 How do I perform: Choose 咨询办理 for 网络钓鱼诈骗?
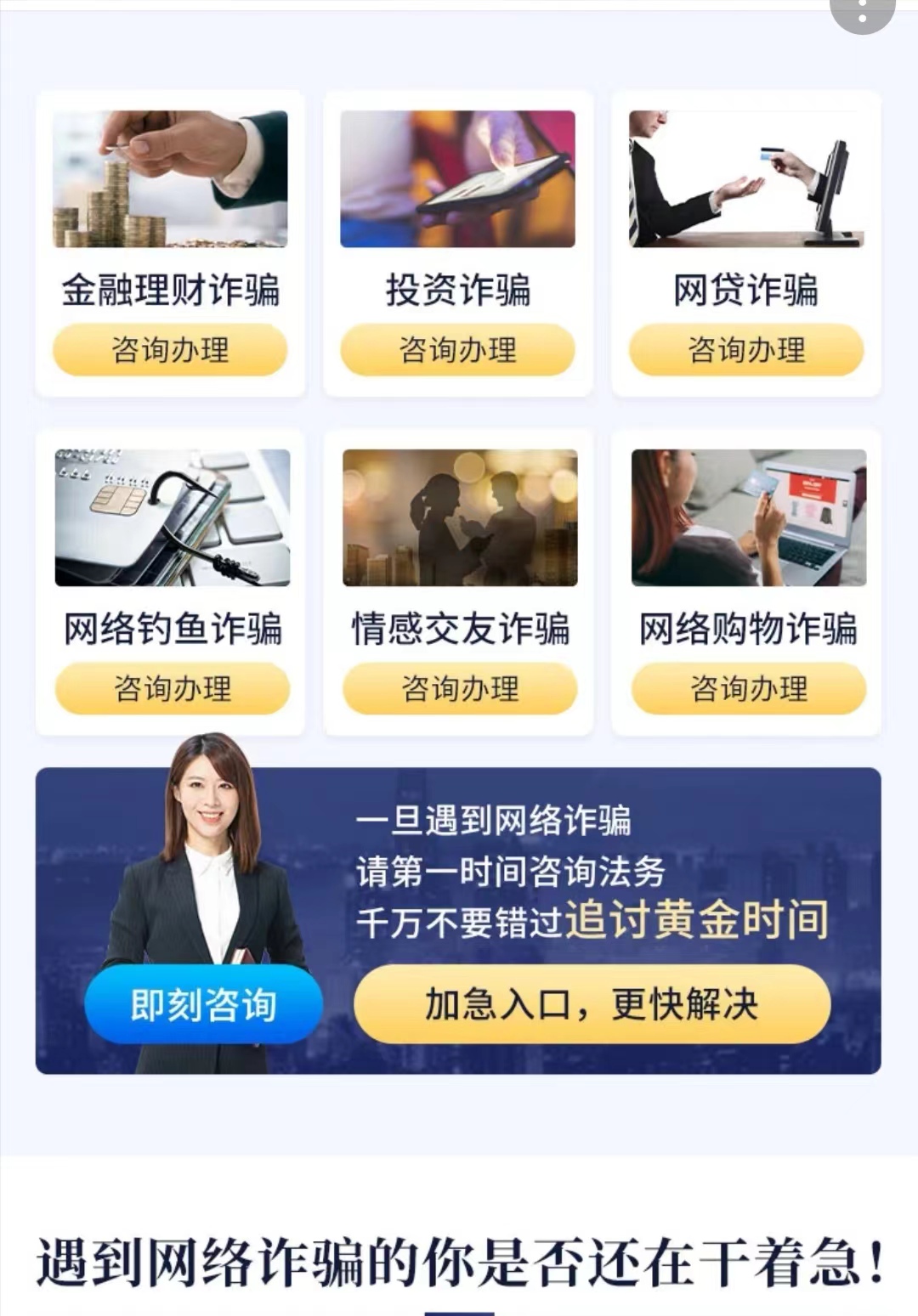pos(173,688)
